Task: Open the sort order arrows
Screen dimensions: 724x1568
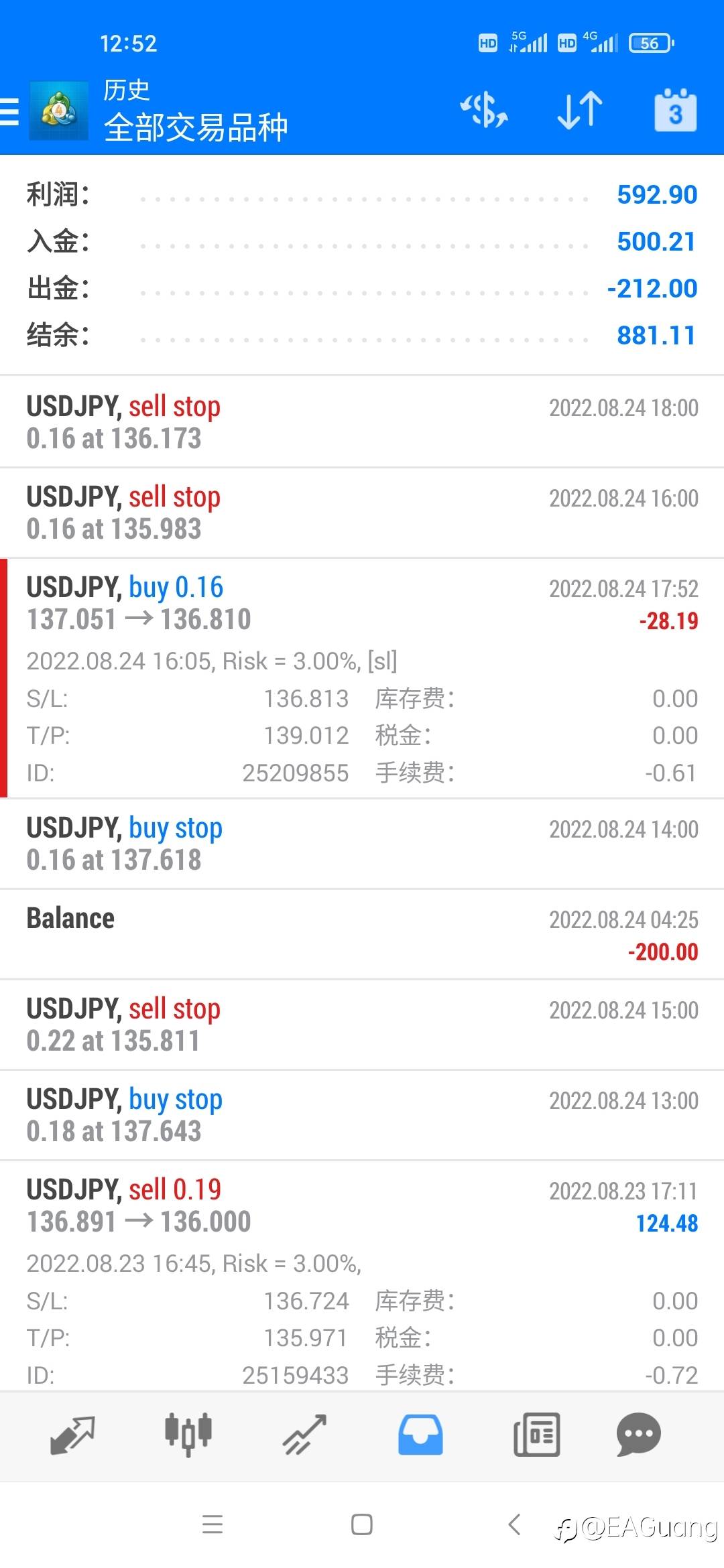Action: 580,111
